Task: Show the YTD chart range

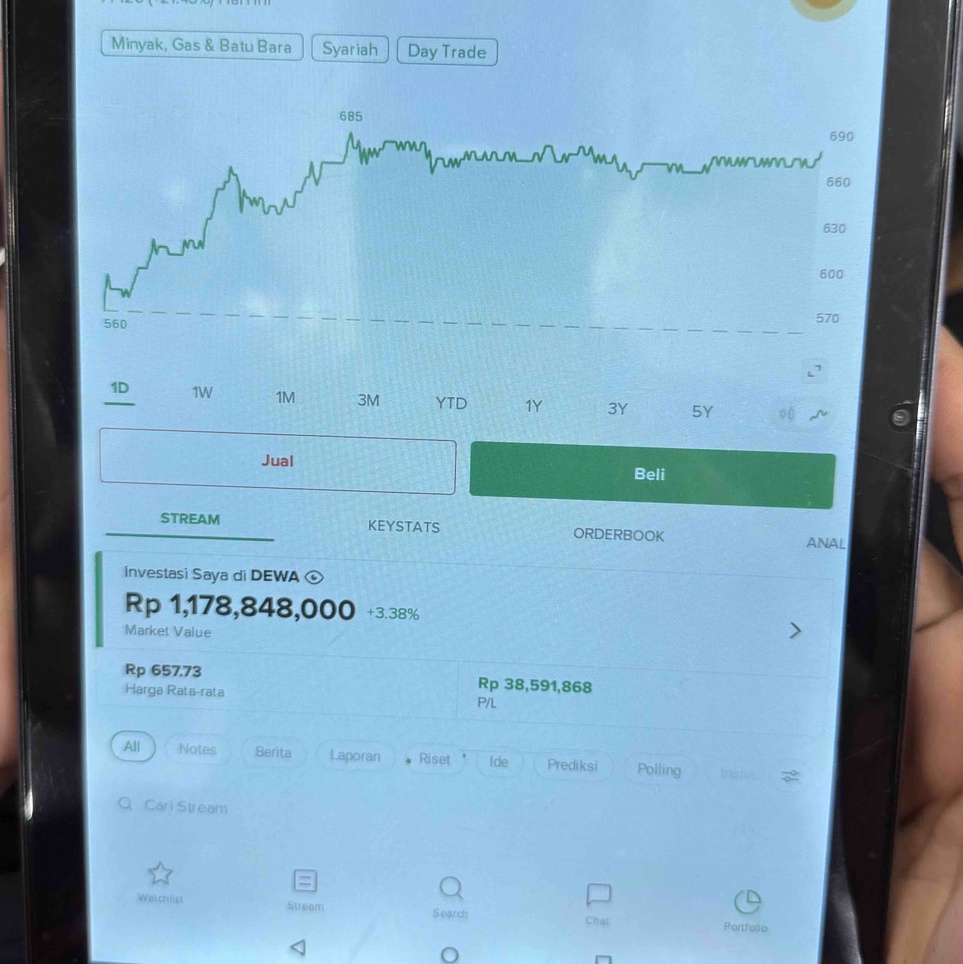Action: point(451,403)
